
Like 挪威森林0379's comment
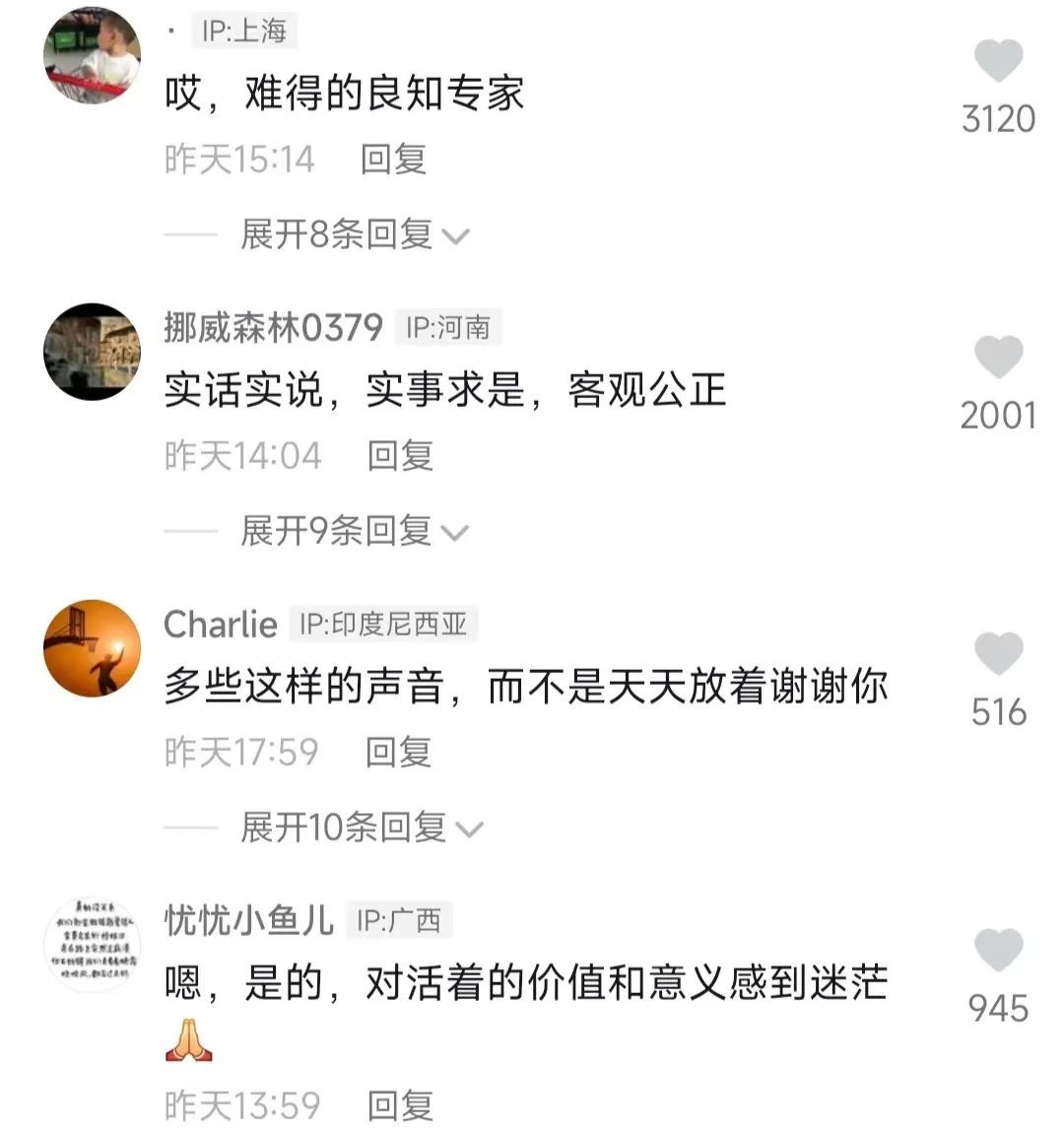[998, 359]
